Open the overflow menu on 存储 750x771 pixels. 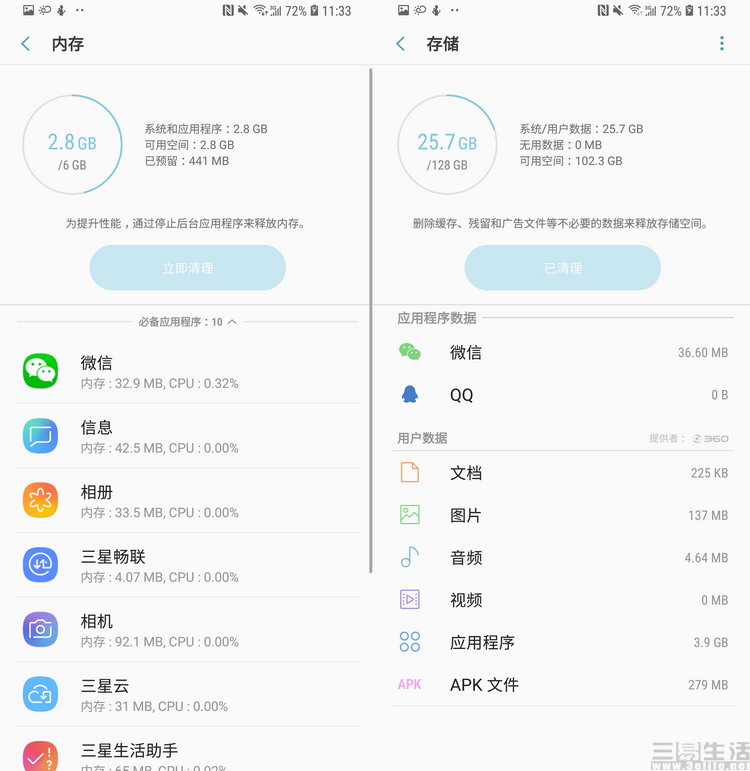722,44
